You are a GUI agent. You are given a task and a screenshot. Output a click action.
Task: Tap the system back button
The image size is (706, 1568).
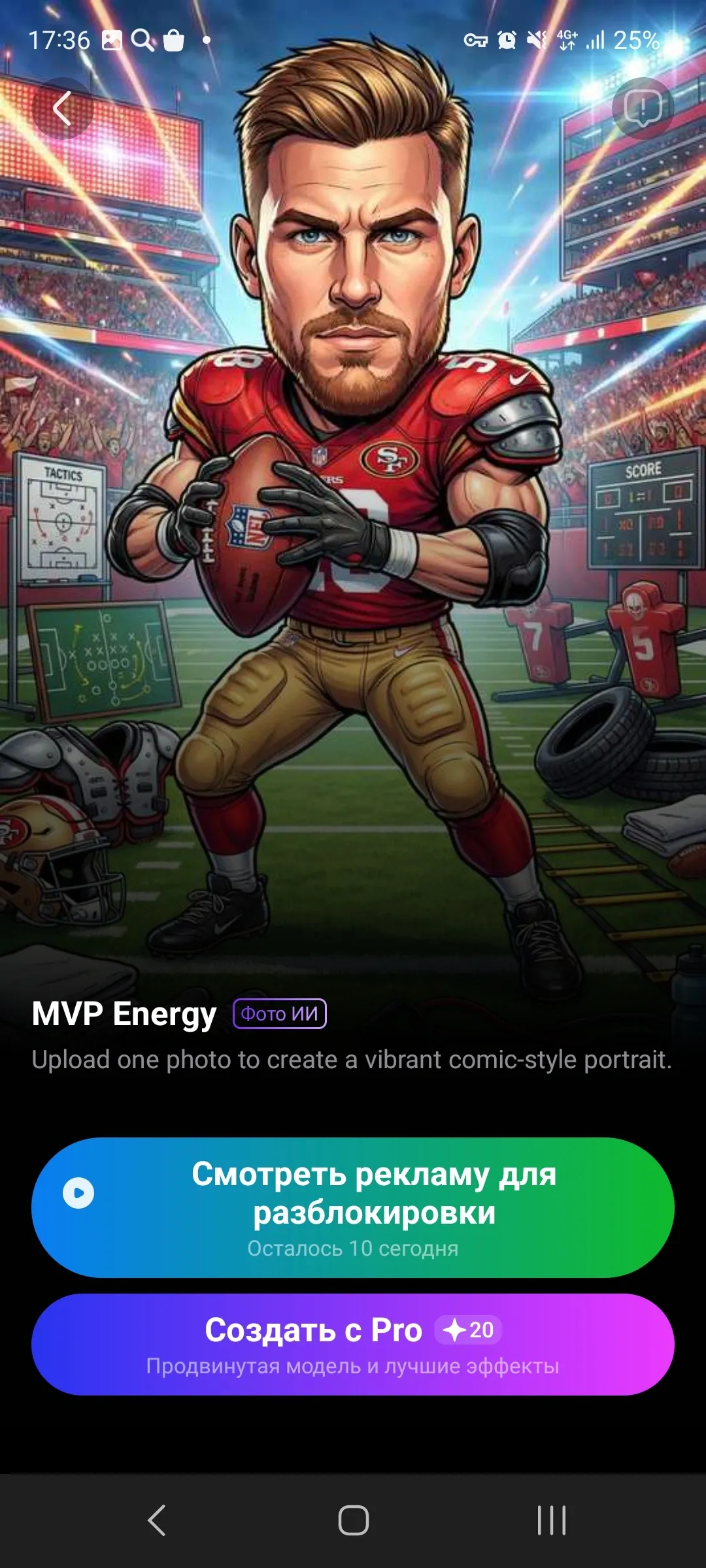click(x=156, y=1520)
